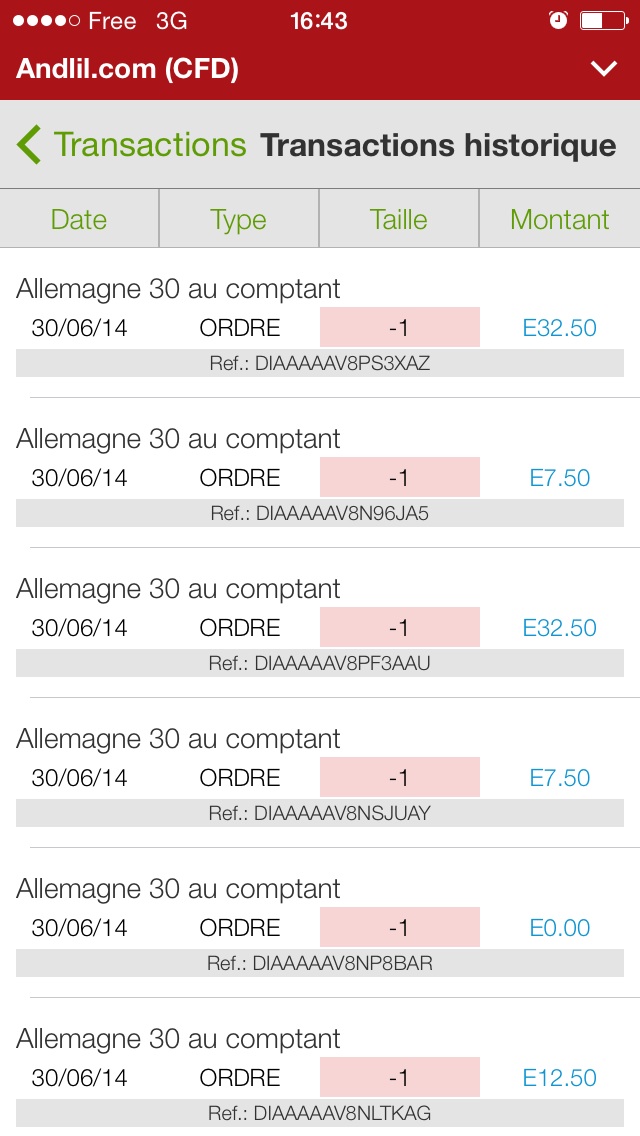Sort transactions by Type column

coord(238,219)
